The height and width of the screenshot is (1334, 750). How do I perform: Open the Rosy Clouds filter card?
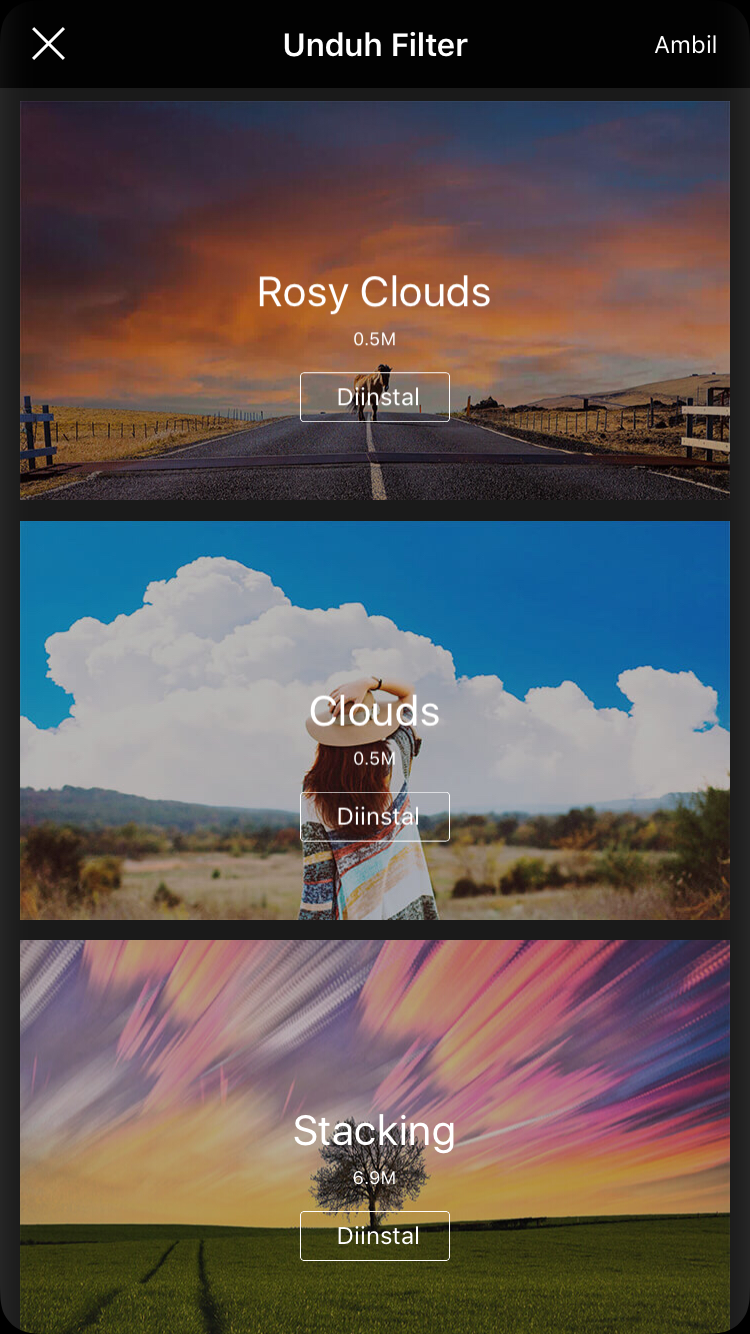pos(375,300)
